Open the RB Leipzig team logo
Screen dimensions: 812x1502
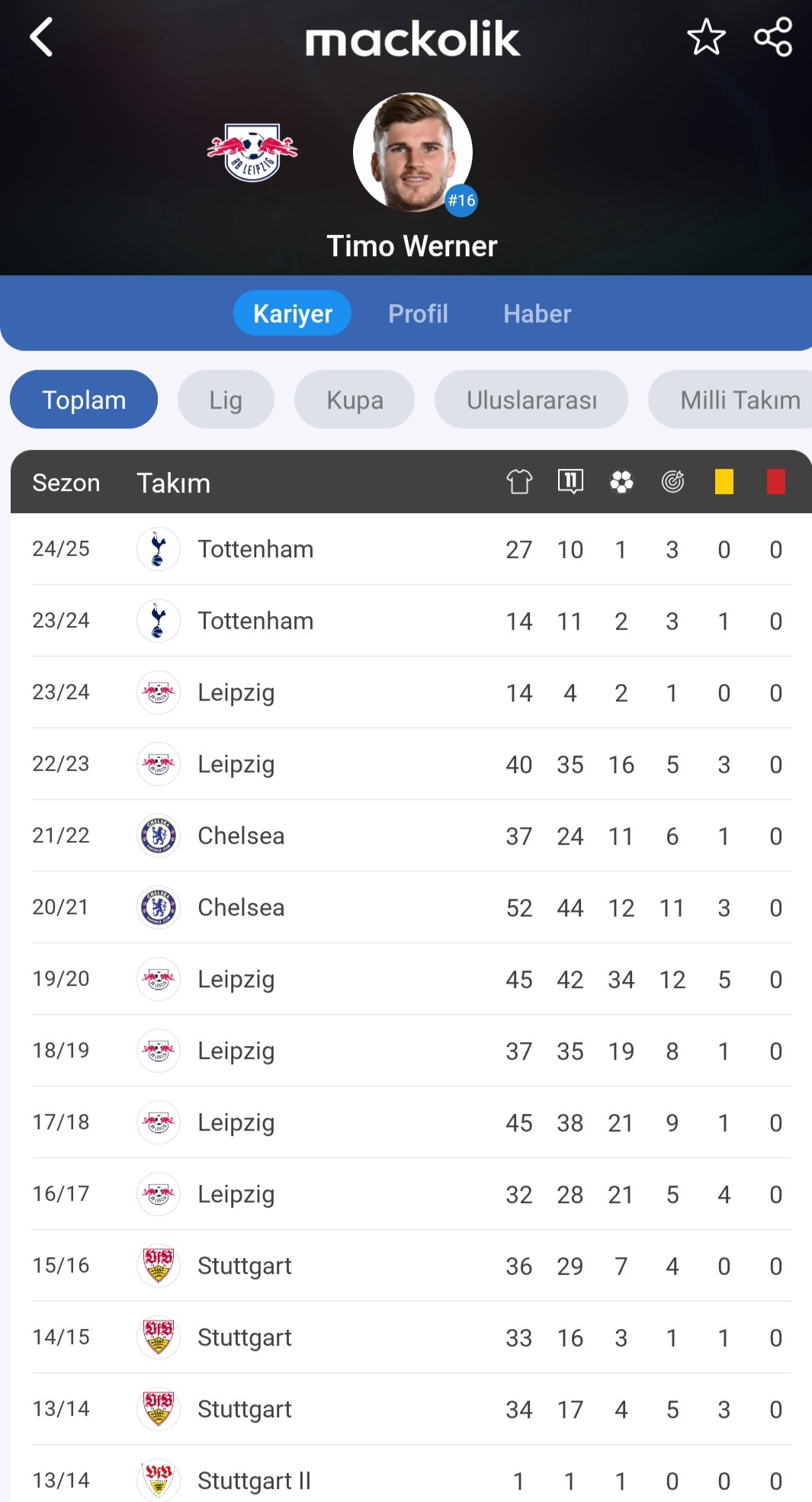tap(252, 152)
